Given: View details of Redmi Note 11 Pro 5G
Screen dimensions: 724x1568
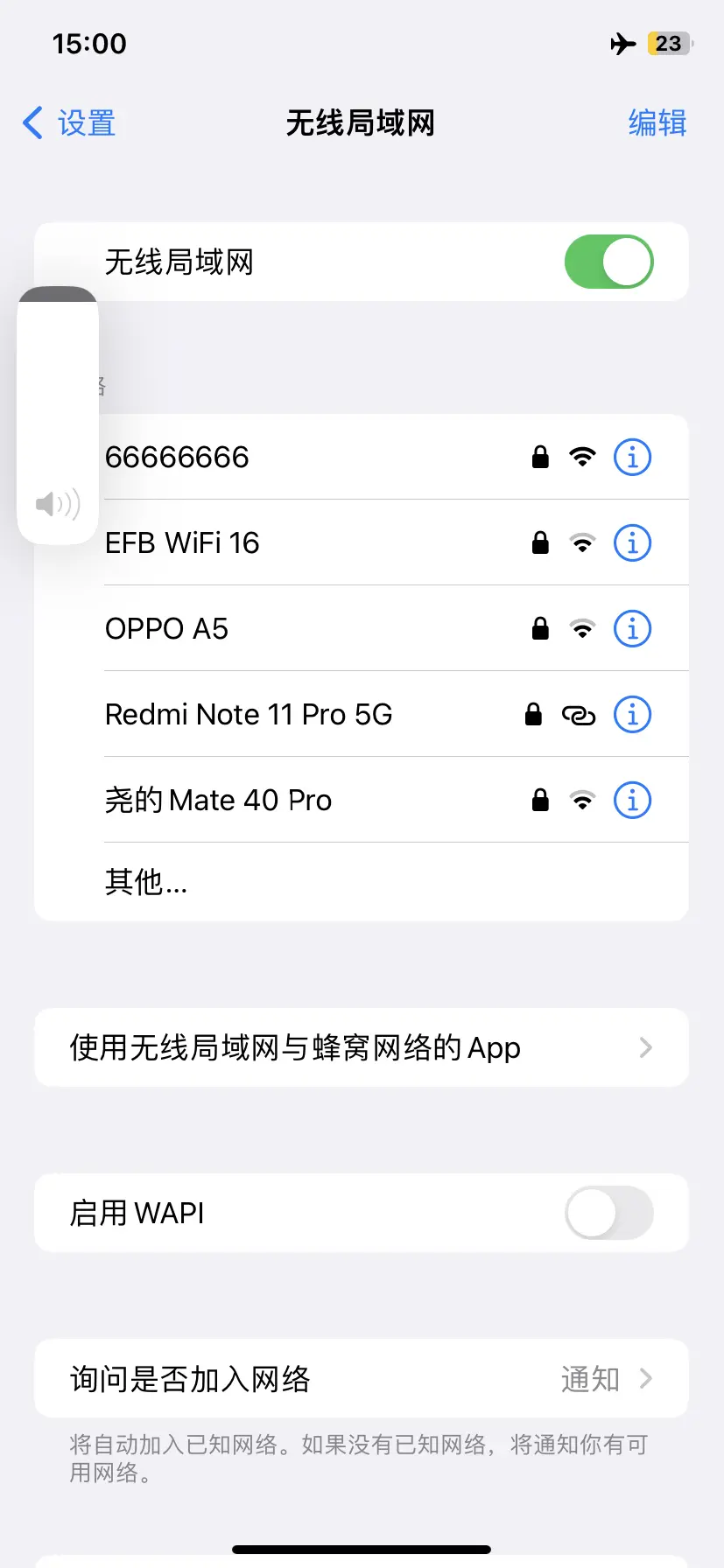Looking at the screenshot, I should pyautogui.click(x=632, y=714).
